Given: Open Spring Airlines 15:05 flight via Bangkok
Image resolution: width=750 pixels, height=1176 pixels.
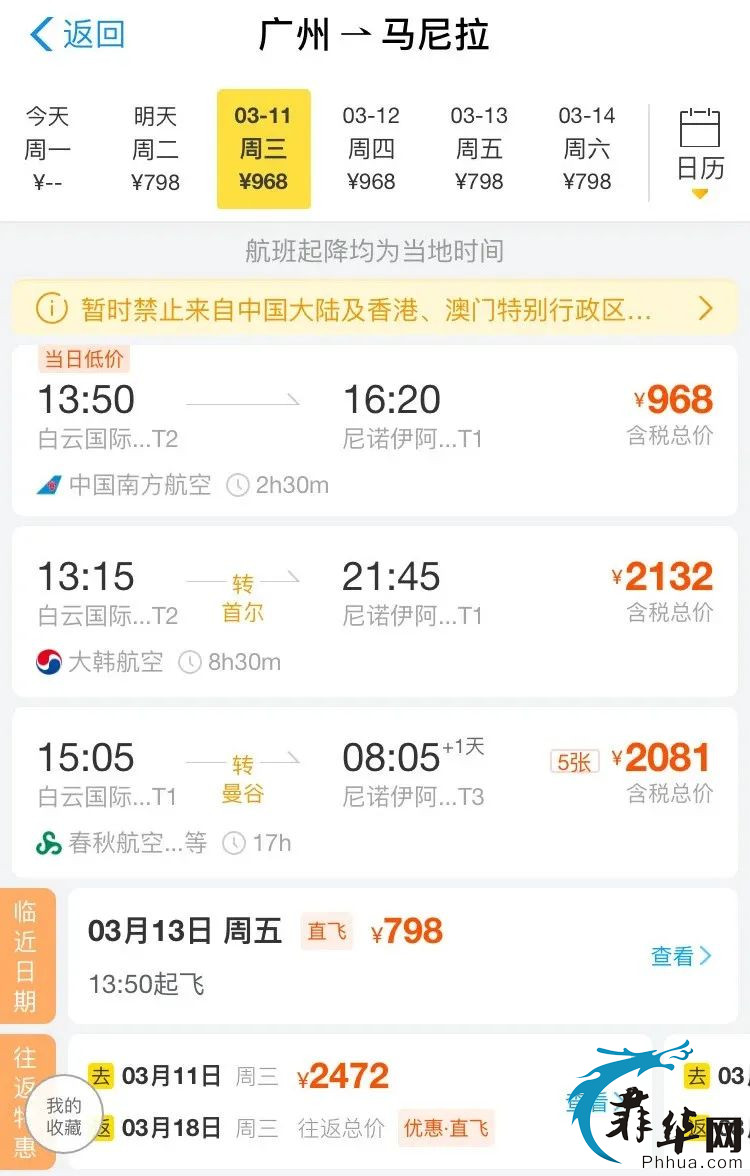Looking at the screenshot, I should click(375, 792).
